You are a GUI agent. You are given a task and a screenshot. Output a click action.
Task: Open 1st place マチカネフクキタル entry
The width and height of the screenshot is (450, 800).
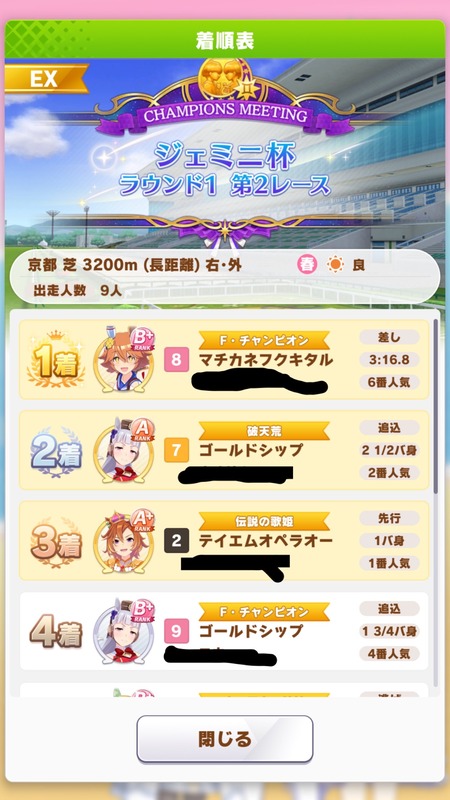(x=224, y=360)
